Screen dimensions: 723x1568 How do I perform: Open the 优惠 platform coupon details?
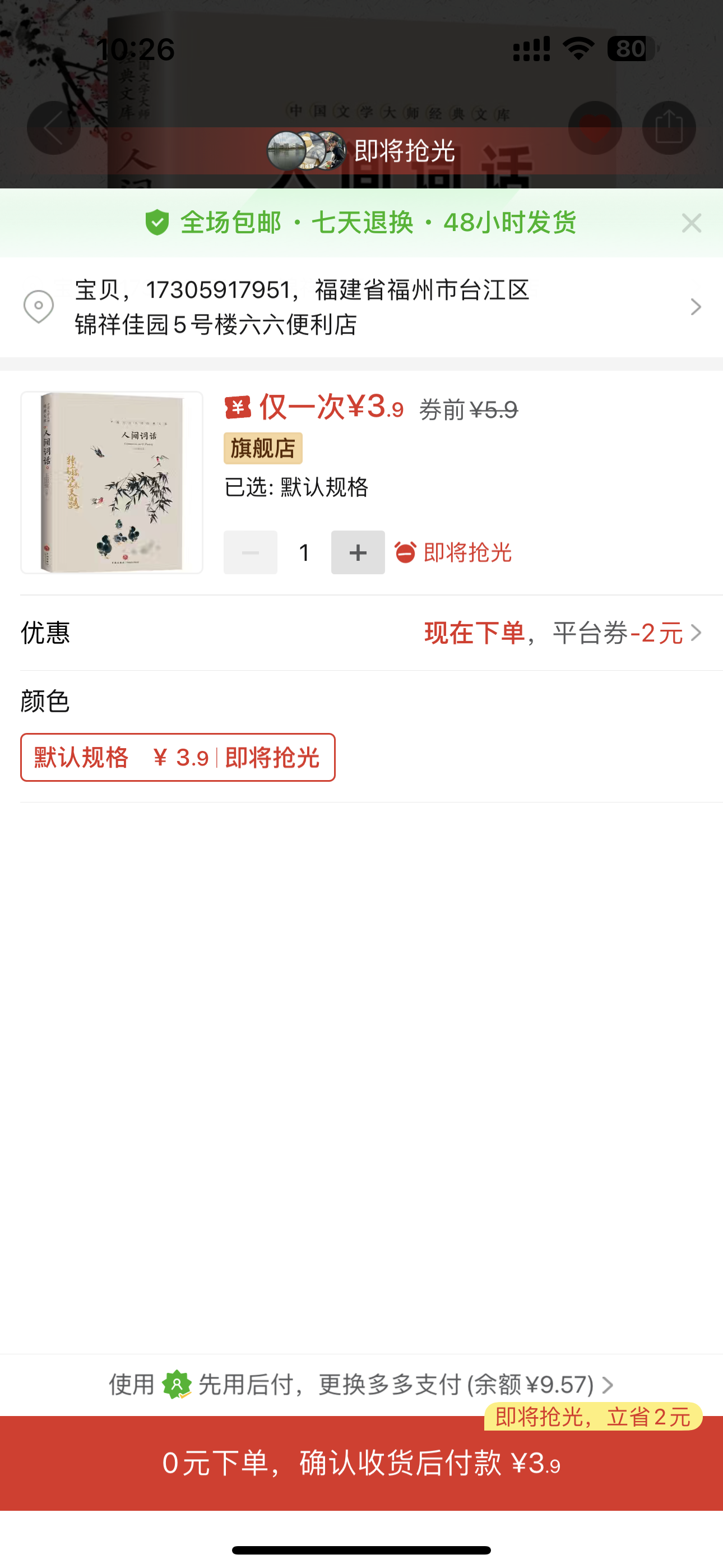pyautogui.click(x=563, y=633)
